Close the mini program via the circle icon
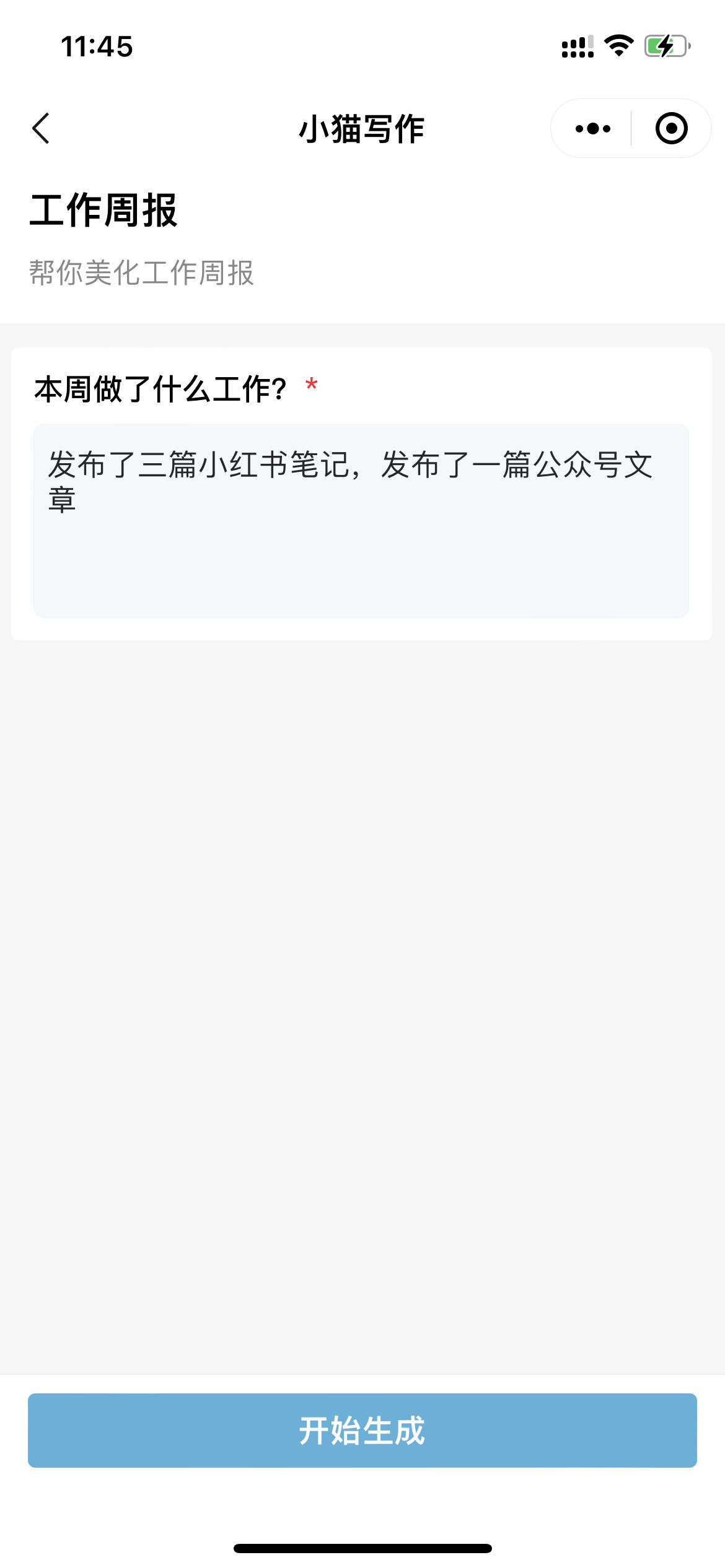This screenshot has height=1568, width=725. [671, 129]
